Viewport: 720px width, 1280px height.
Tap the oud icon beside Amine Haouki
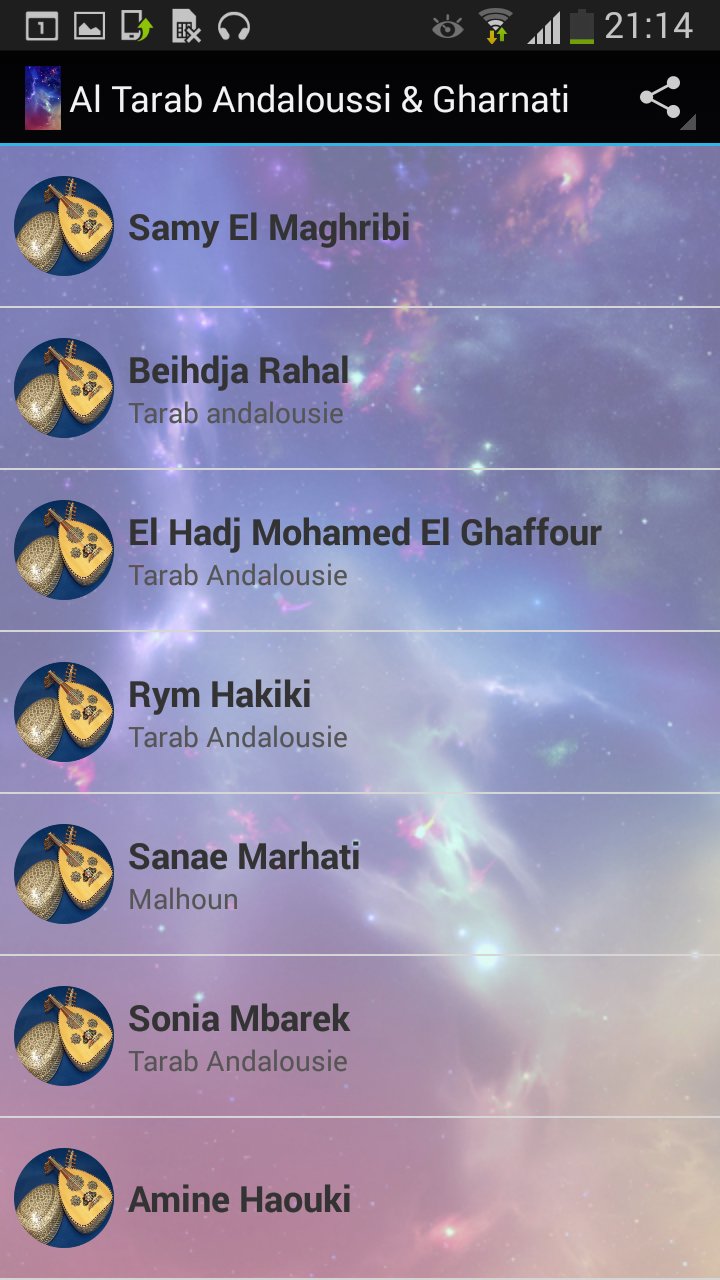[x=63, y=1199]
